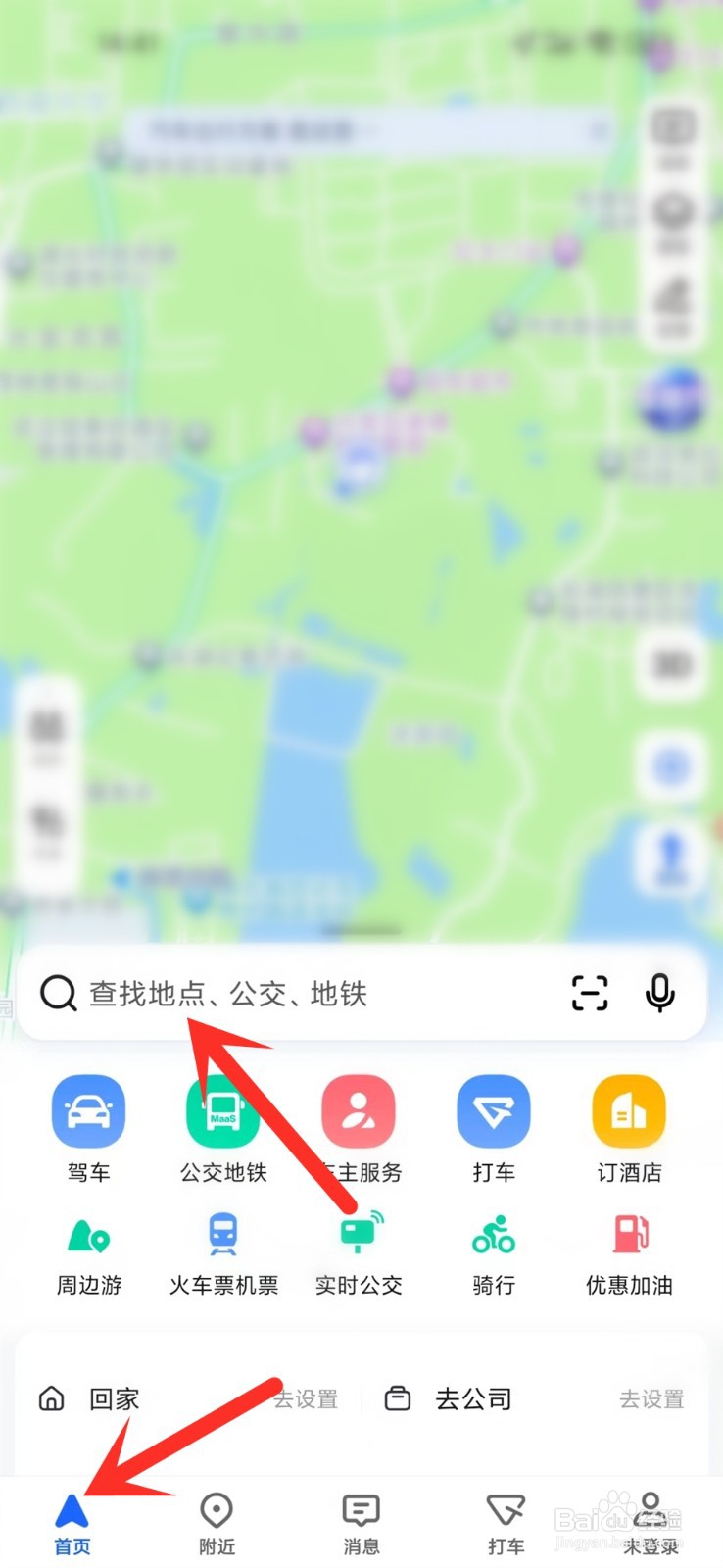Open 驾车 driving navigation

click(x=88, y=1128)
